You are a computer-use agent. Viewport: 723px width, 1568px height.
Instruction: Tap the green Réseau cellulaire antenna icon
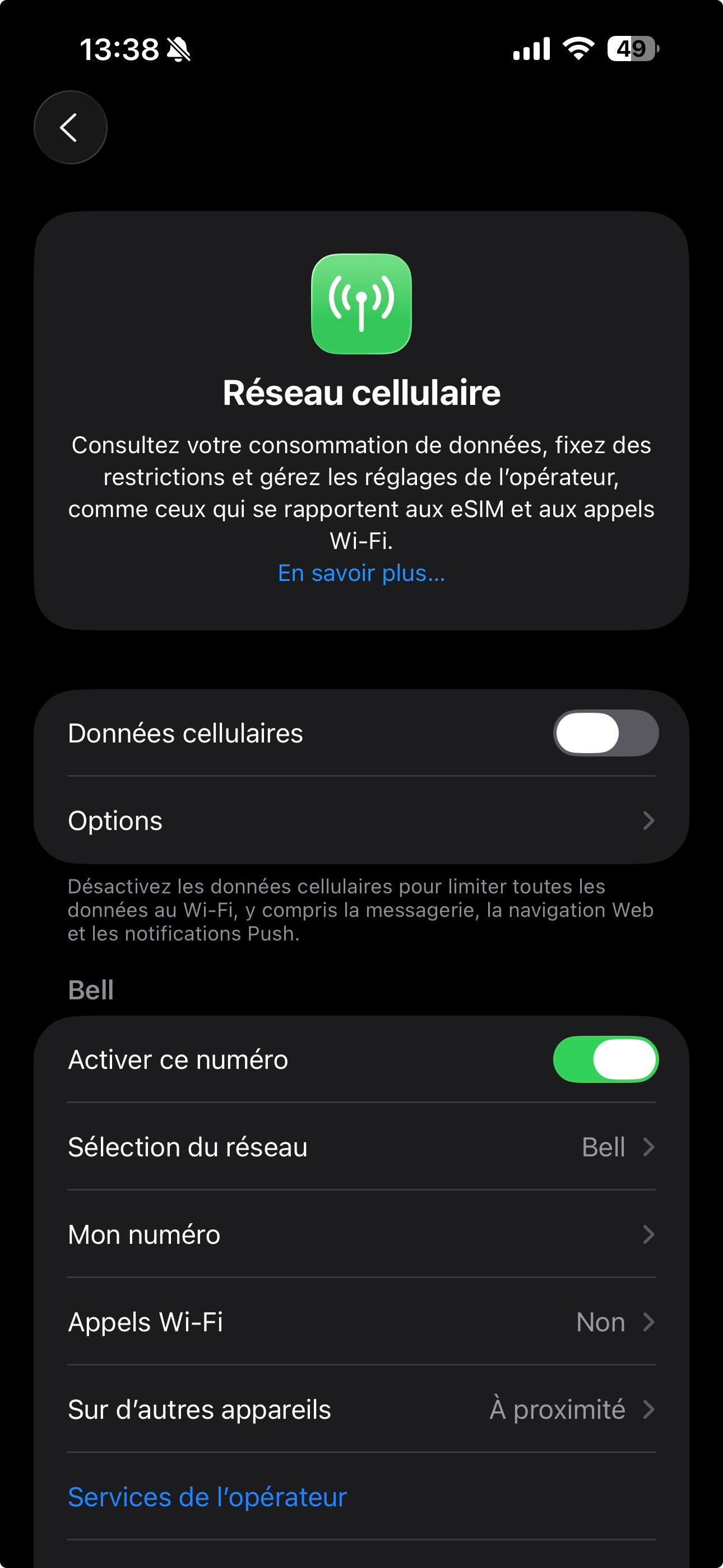[x=361, y=306]
